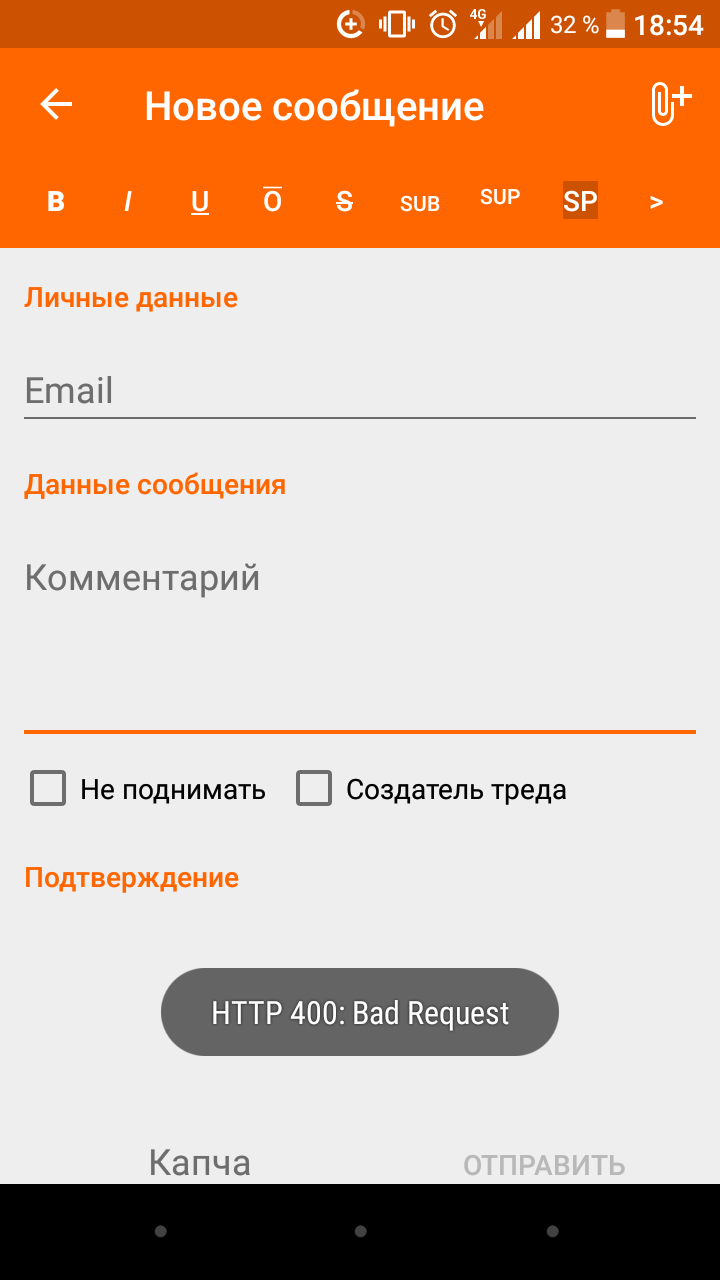720x1280 pixels.
Task: Focus the Email input field
Action: pos(360,390)
